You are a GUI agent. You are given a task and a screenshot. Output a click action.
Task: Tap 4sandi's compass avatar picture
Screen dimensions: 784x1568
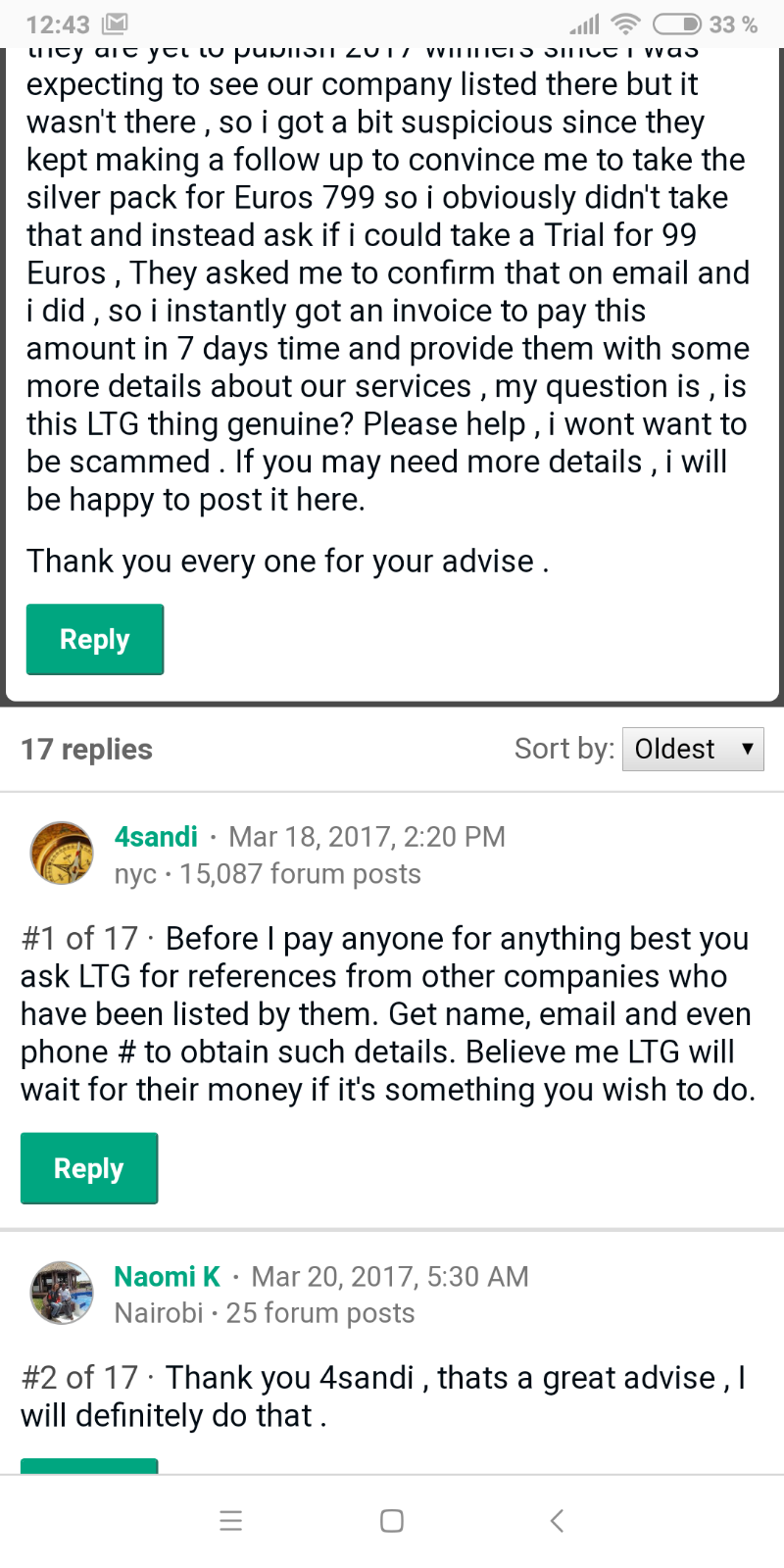pyautogui.click(x=62, y=853)
